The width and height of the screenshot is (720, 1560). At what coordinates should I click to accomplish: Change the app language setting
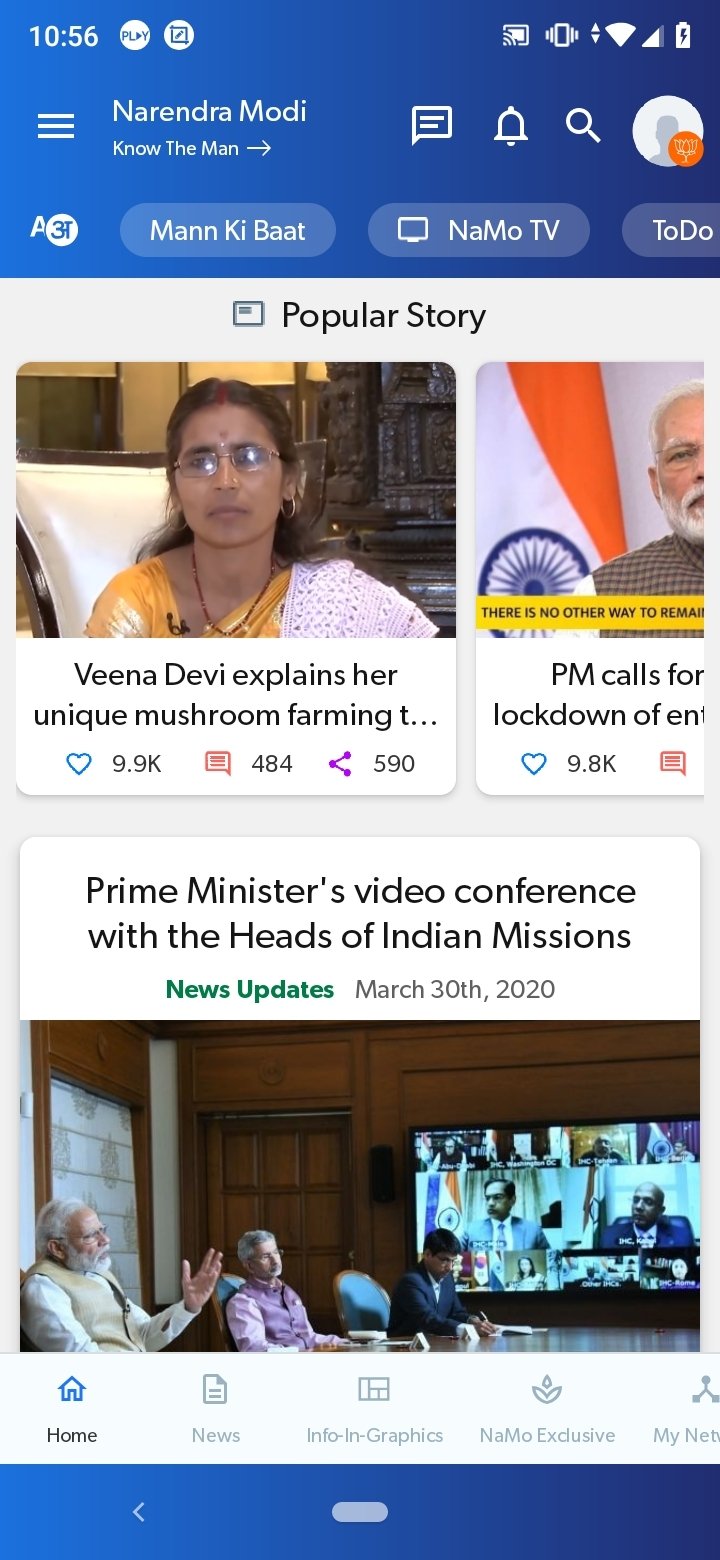click(x=54, y=230)
